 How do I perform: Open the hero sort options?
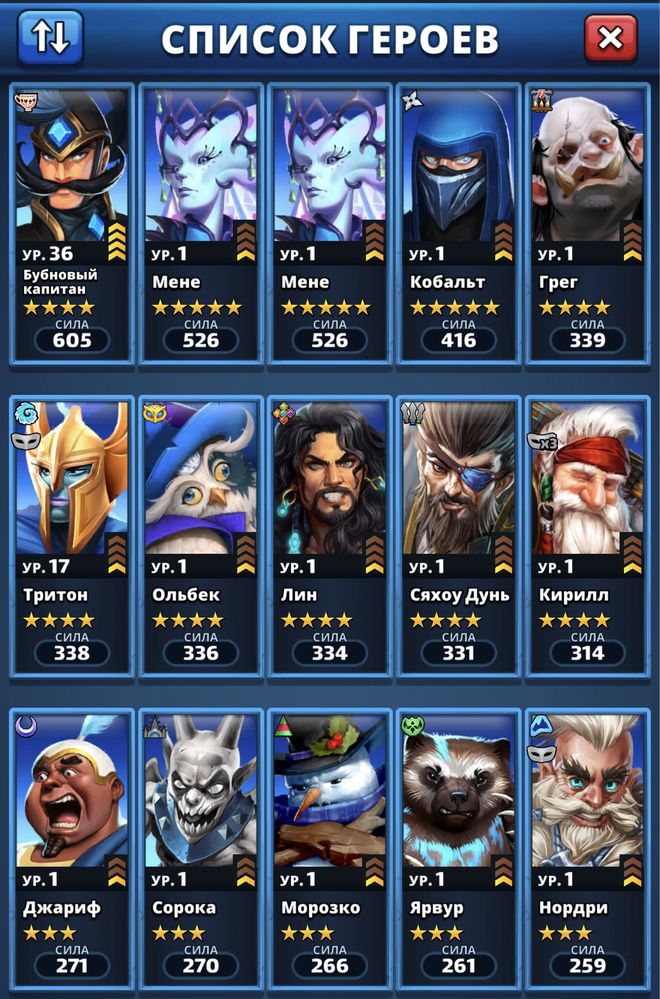(x=50, y=37)
